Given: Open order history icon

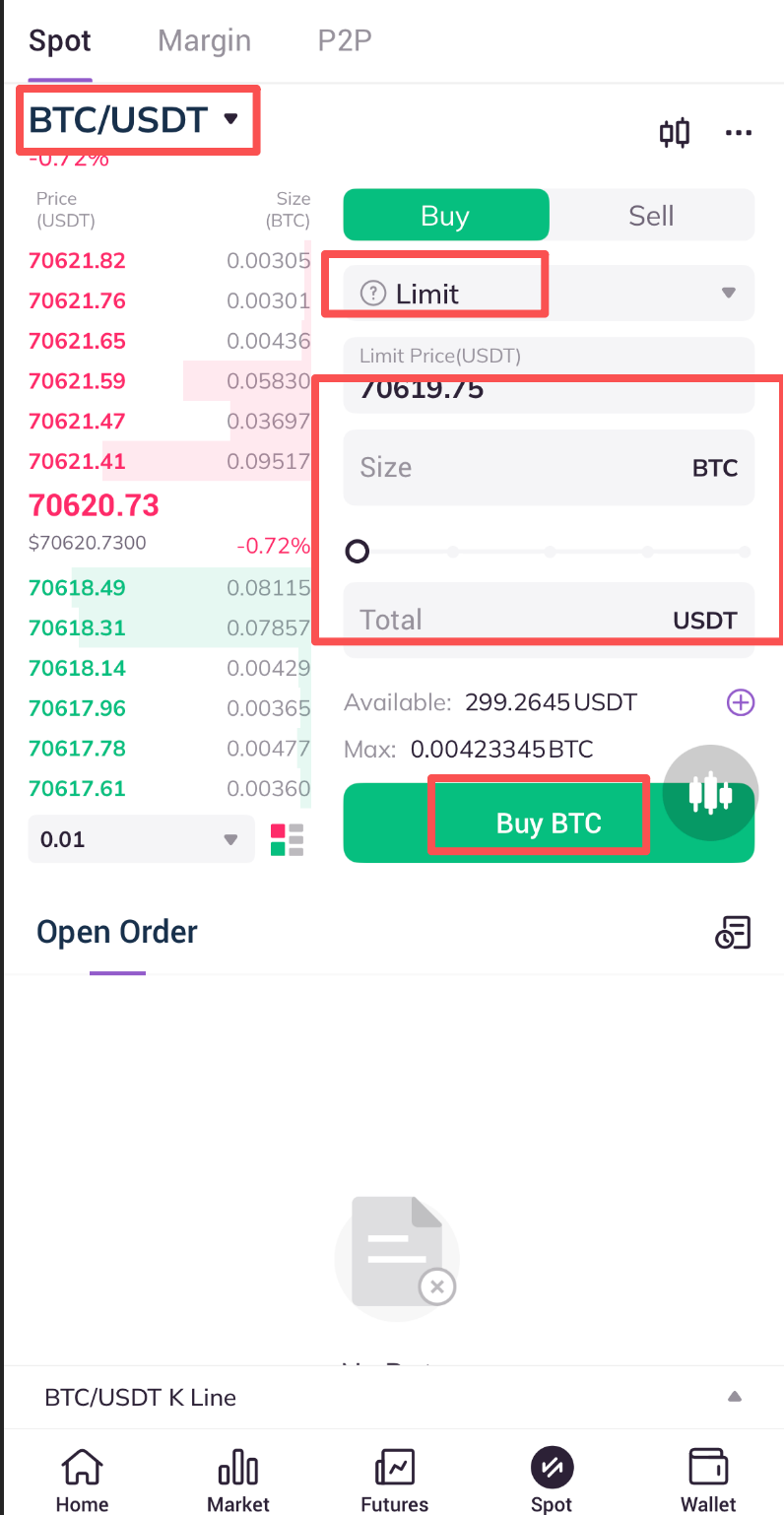Looking at the screenshot, I should coord(733,932).
